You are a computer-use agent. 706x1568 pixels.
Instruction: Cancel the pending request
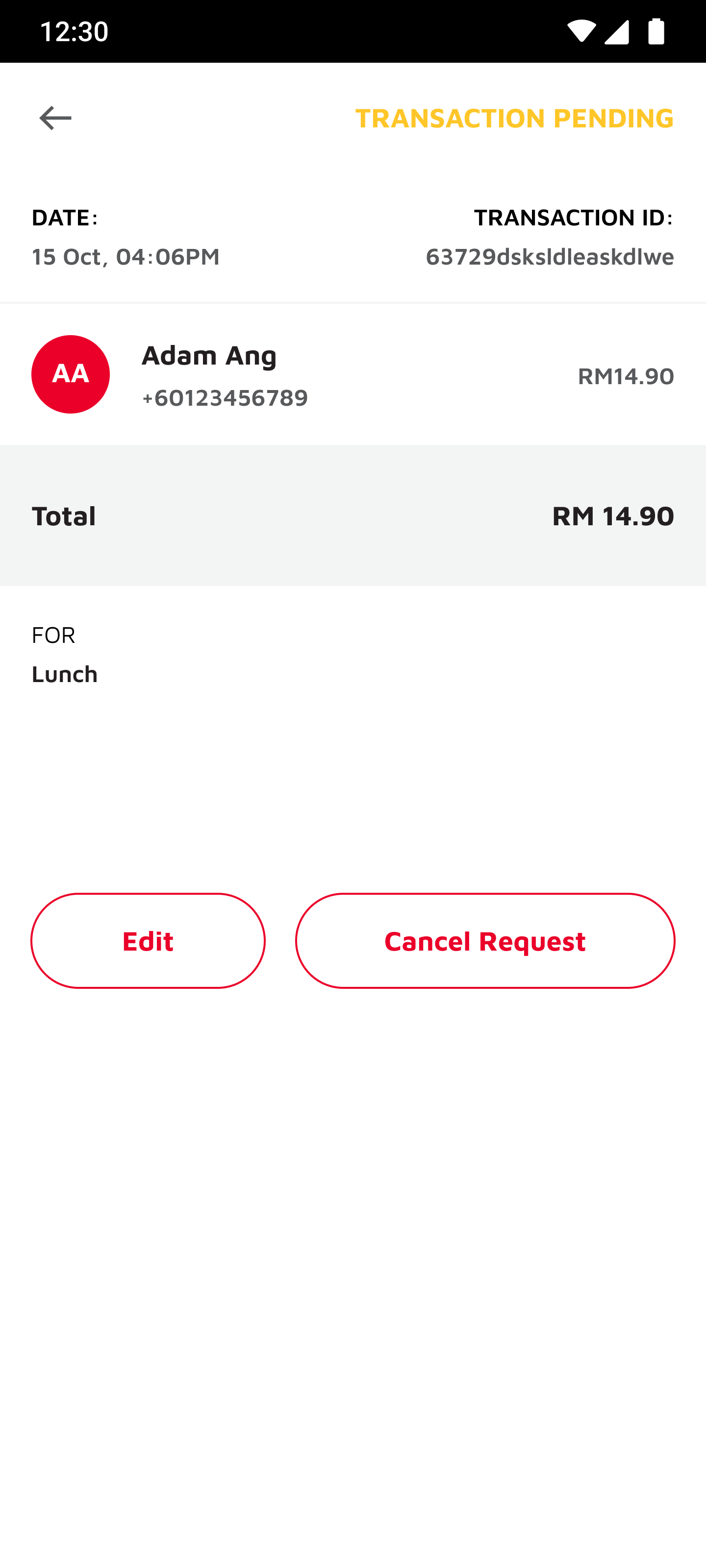coord(485,940)
